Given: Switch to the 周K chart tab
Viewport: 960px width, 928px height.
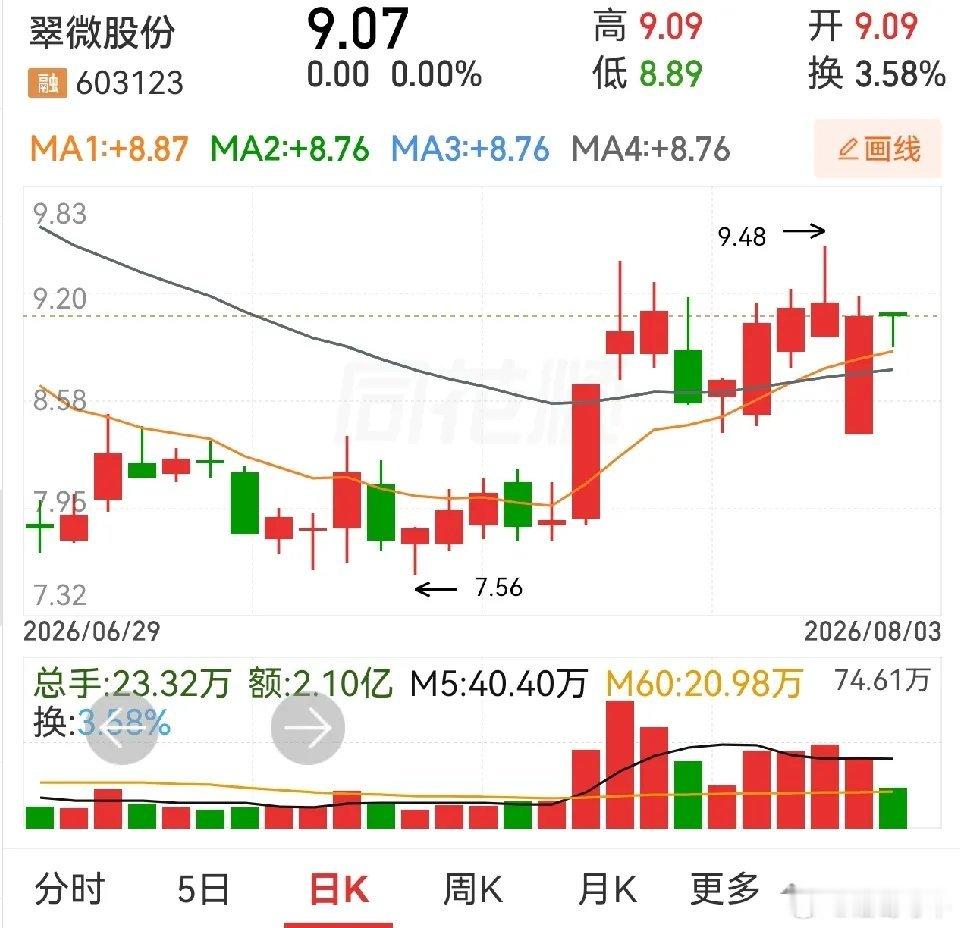Looking at the screenshot, I should point(473,889).
